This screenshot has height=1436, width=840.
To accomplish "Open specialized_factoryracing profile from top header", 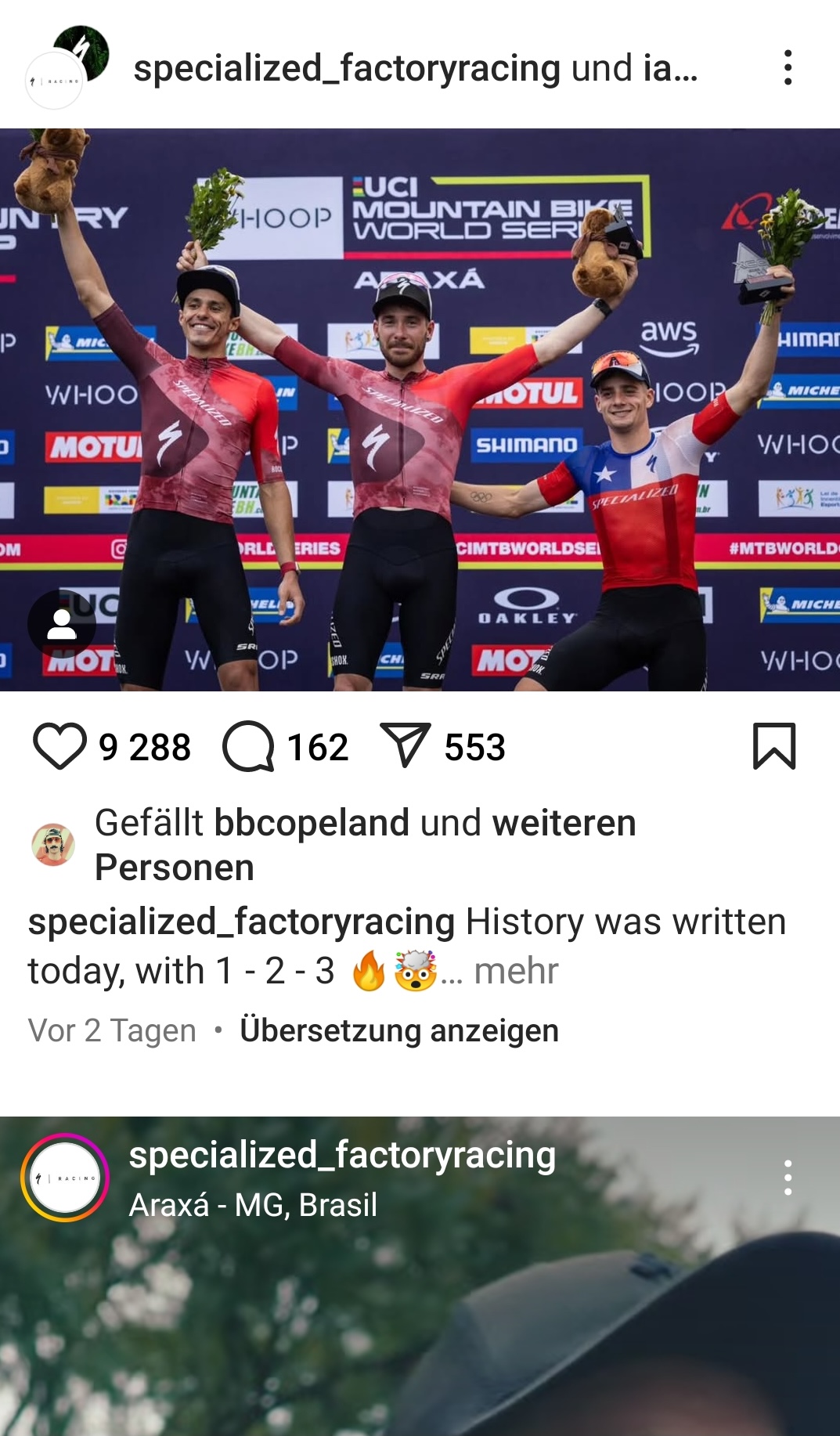I will click(x=346, y=68).
